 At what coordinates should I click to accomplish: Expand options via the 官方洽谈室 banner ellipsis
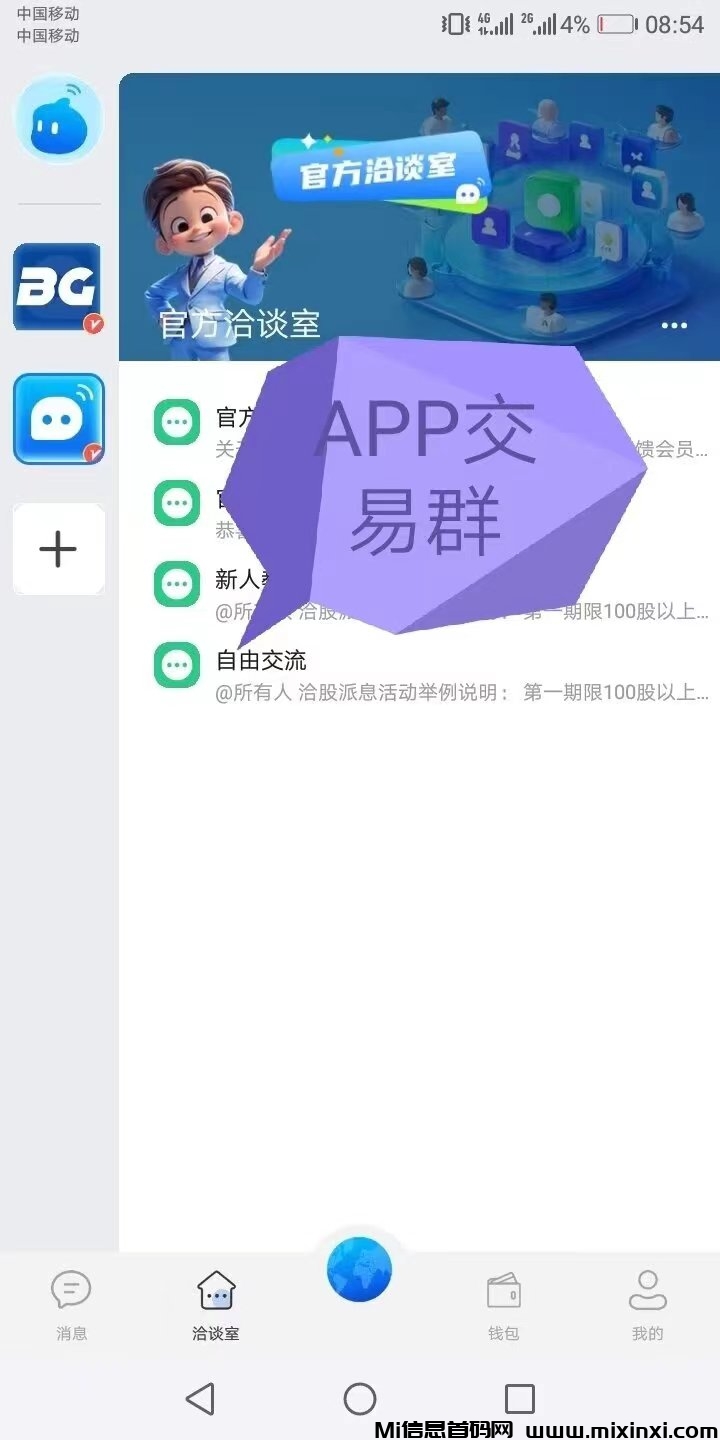(x=675, y=325)
